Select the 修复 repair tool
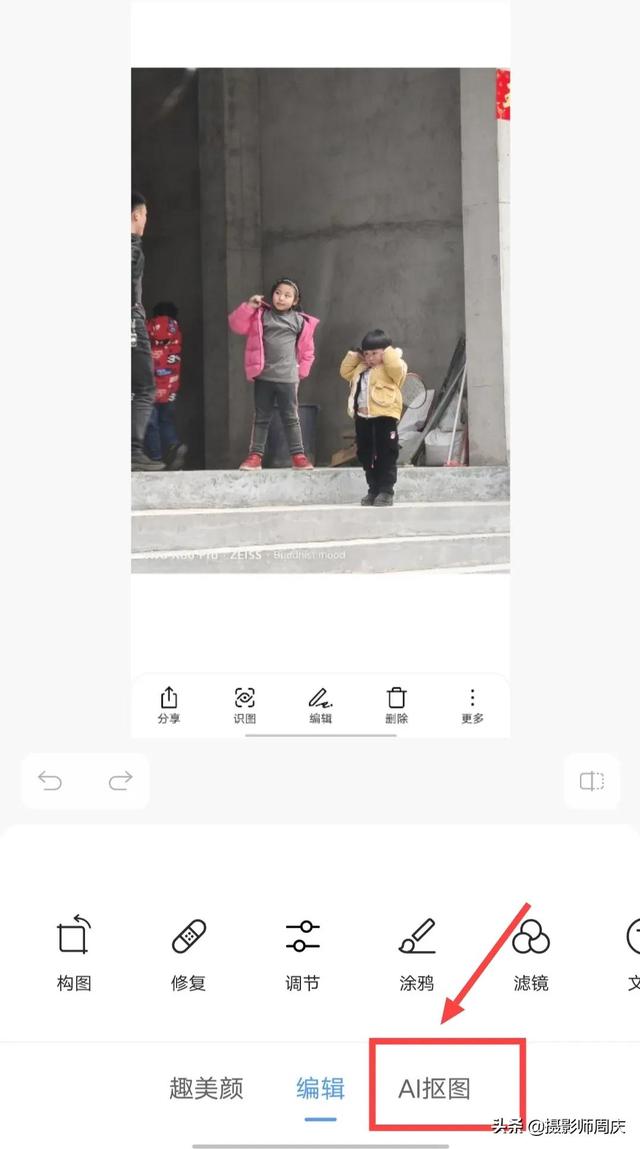This screenshot has width=640, height=1149. [188, 953]
